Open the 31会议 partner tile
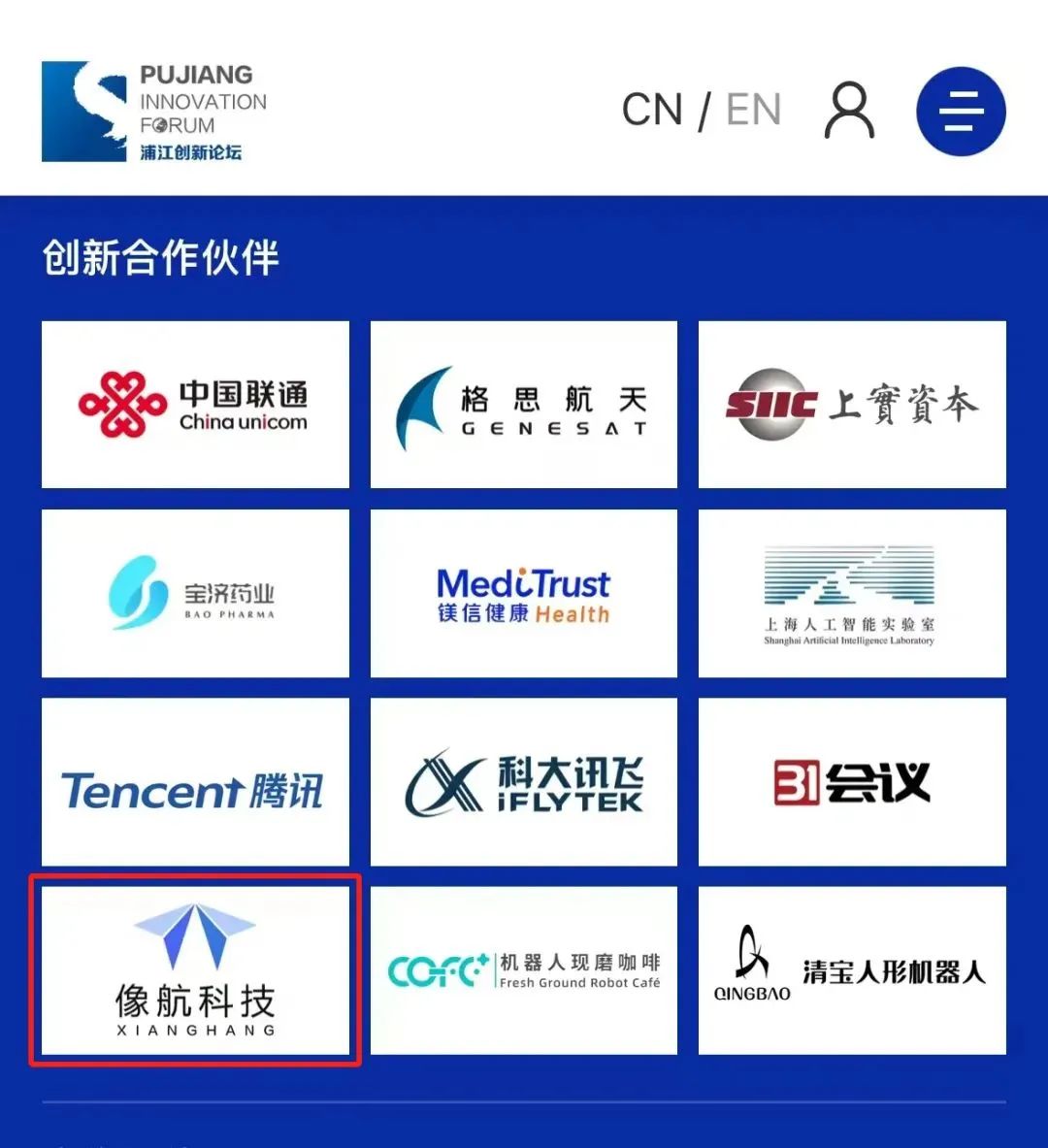 (852, 782)
